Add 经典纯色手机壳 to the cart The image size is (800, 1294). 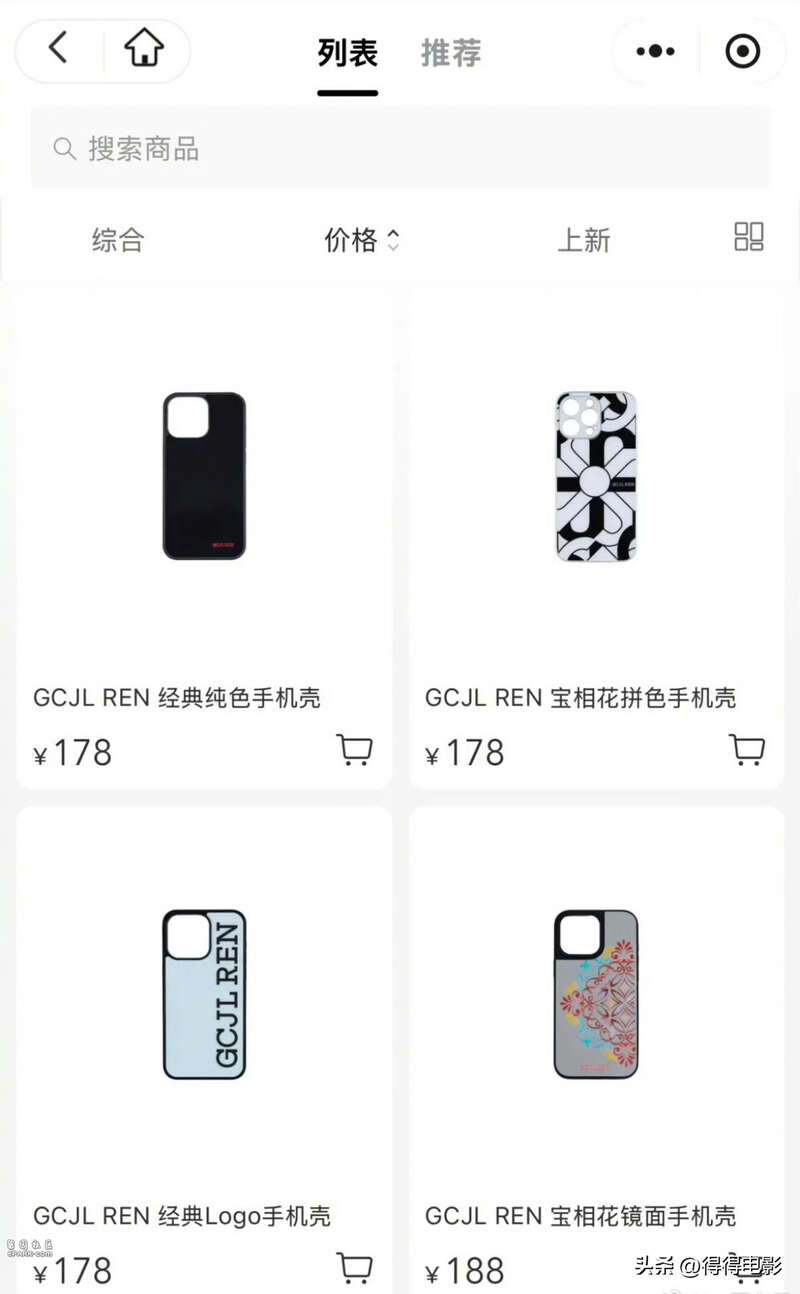pyautogui.click(x=354, y=750)
